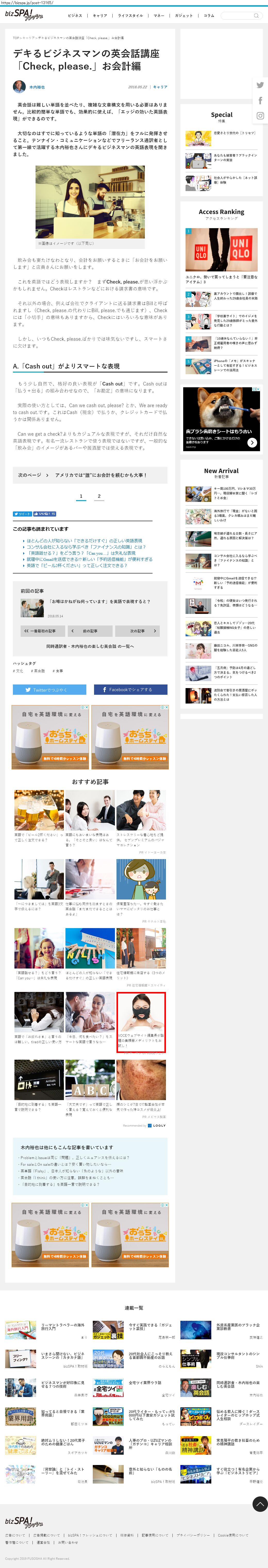Tweet with Twitterでつぶやく button
Image resolution: width=268 pixels, height=1568 pixels.
pos(47,690)
